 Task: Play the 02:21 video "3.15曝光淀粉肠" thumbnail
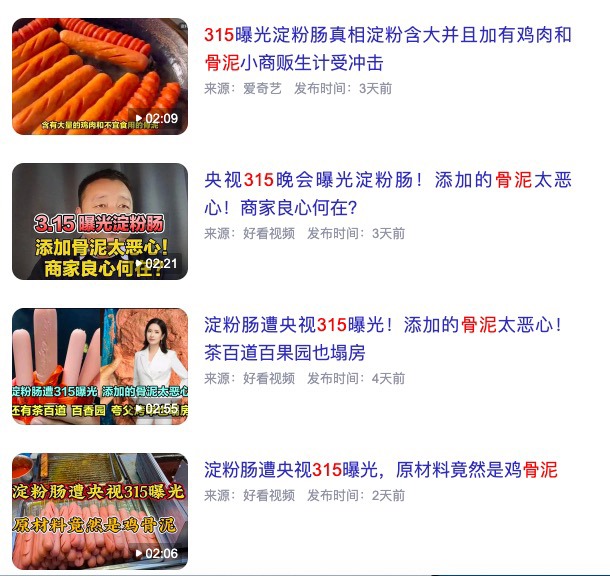pyautogui.click(x=99, y=221)
